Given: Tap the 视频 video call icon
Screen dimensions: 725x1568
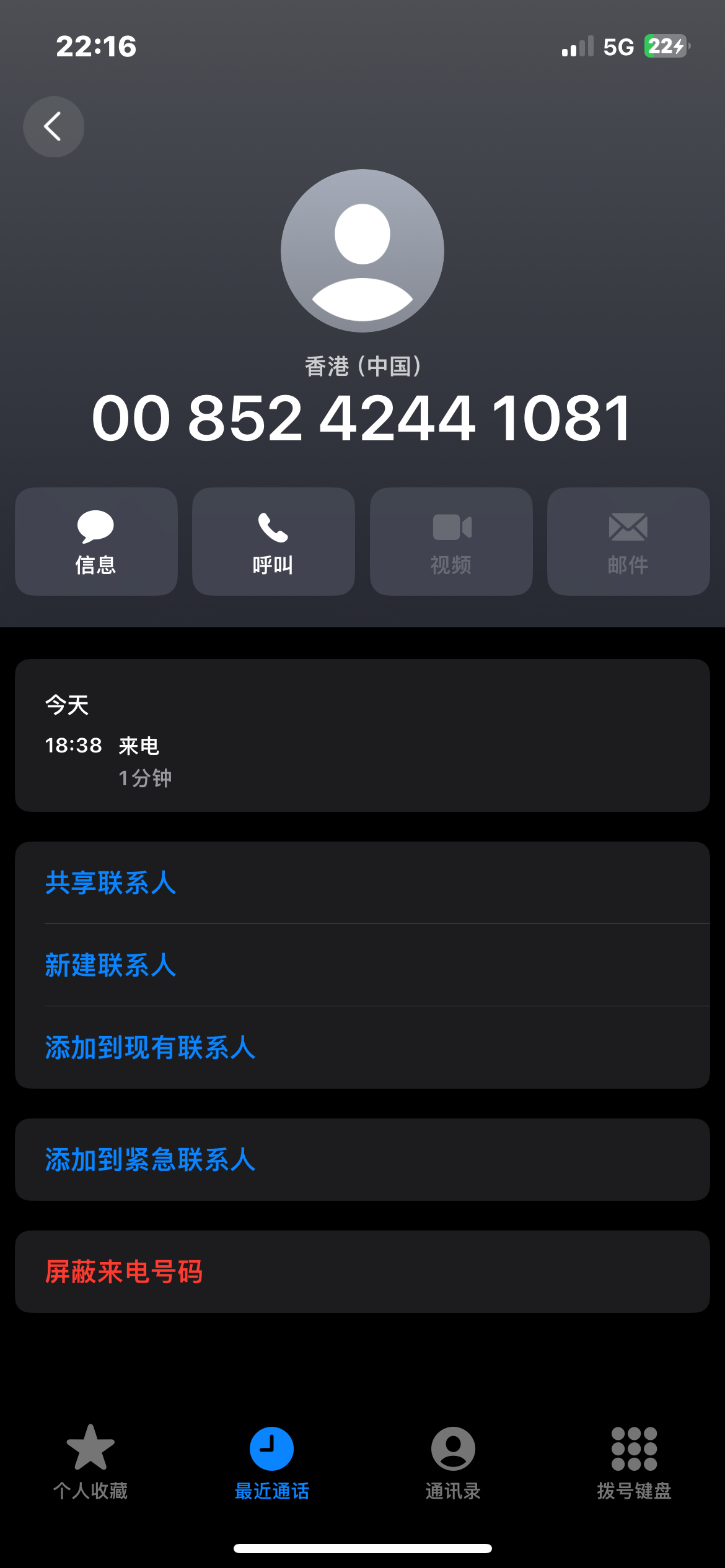Looking at the screenshot, I should point(450,529).
